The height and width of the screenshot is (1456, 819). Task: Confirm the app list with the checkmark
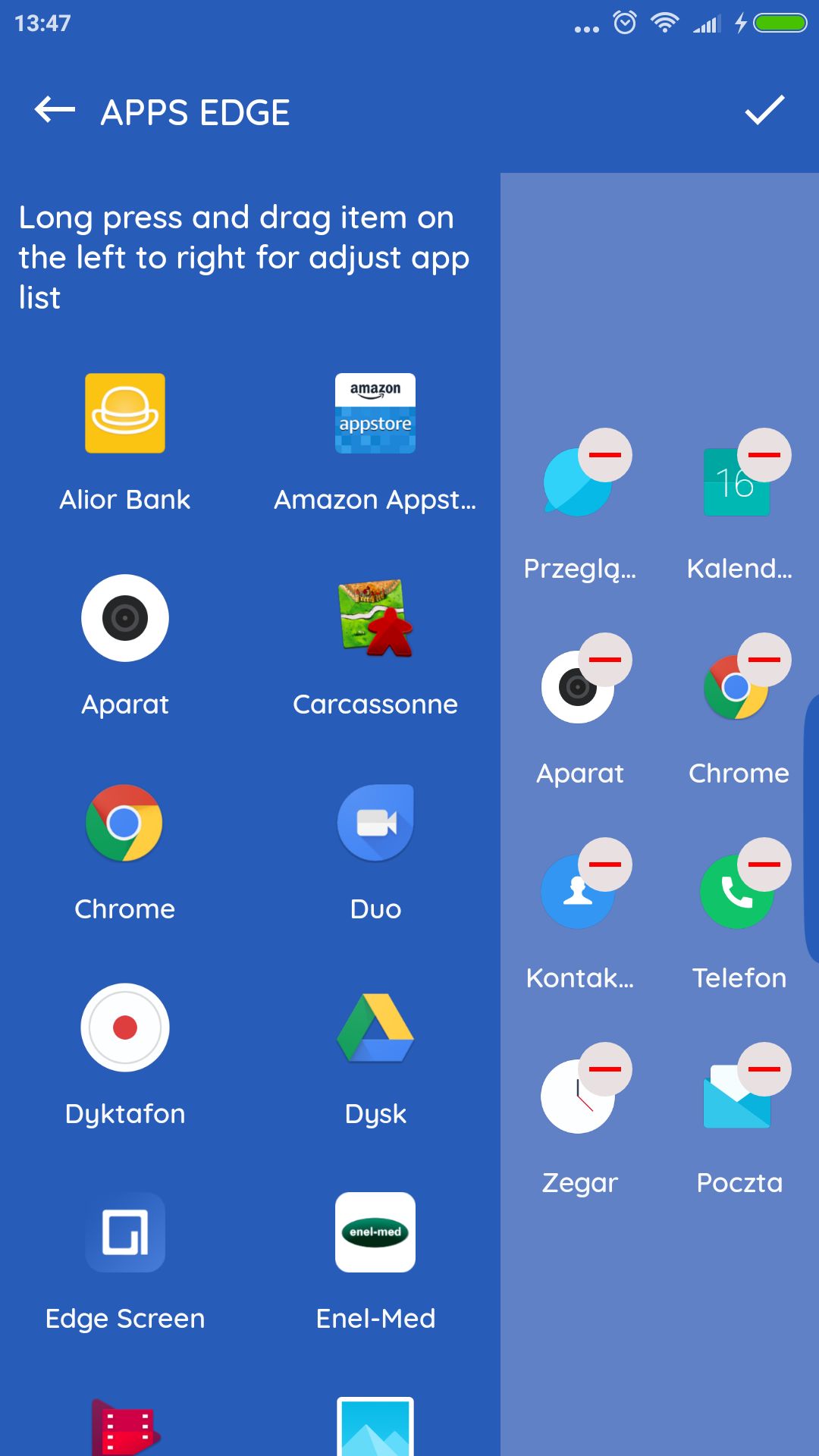(x=764, y=111)
